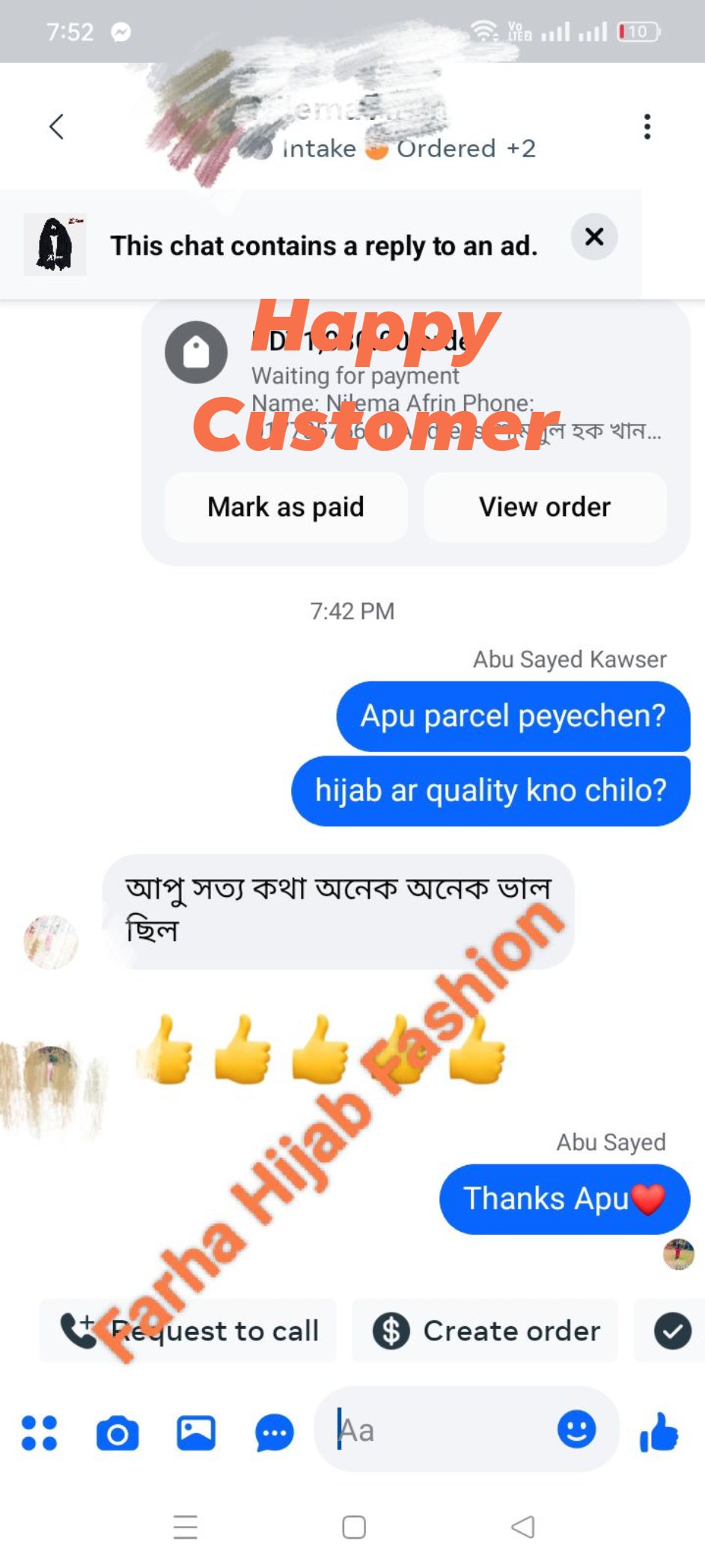The width and height of the screenshot is (705, 1568).
Task: Create a new order
Action: 486,1331
